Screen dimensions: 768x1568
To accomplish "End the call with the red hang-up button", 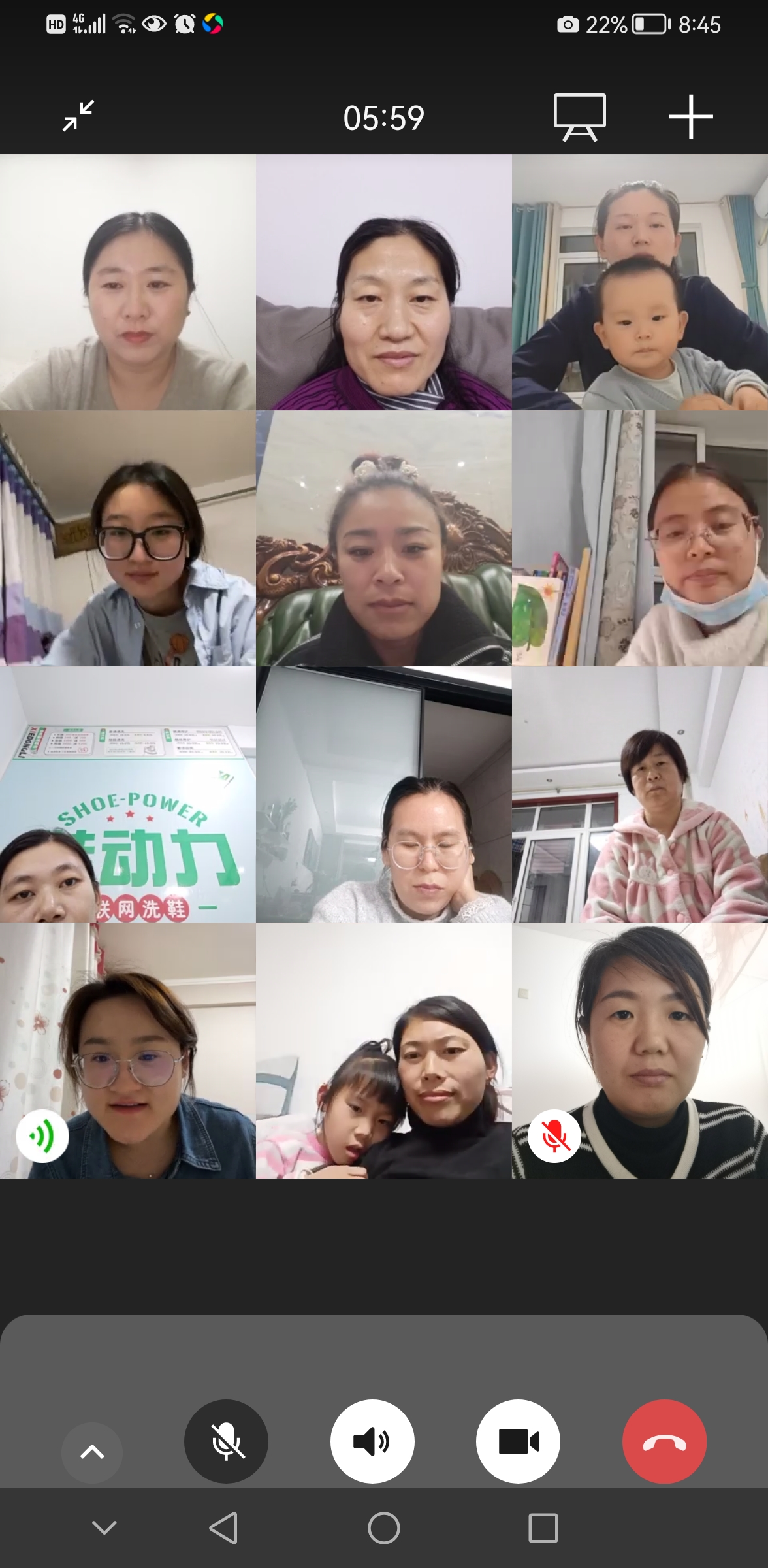I will 664,1441.
